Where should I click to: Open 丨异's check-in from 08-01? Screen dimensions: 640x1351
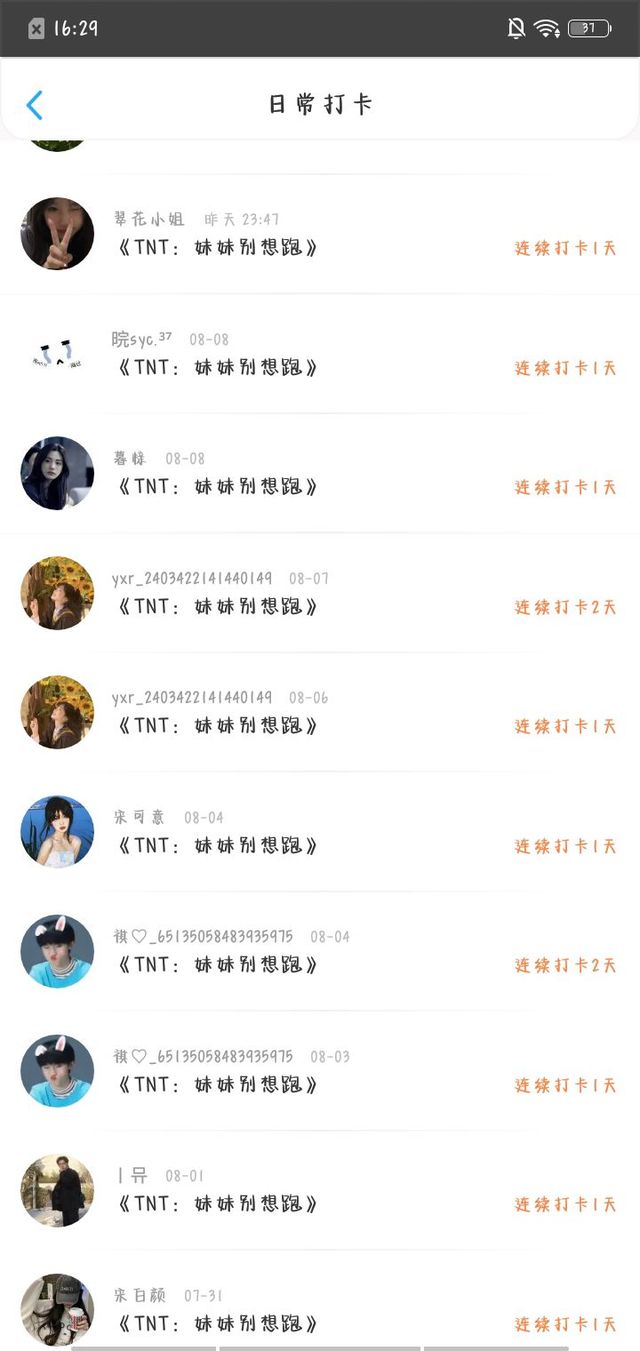[320, 1190]
